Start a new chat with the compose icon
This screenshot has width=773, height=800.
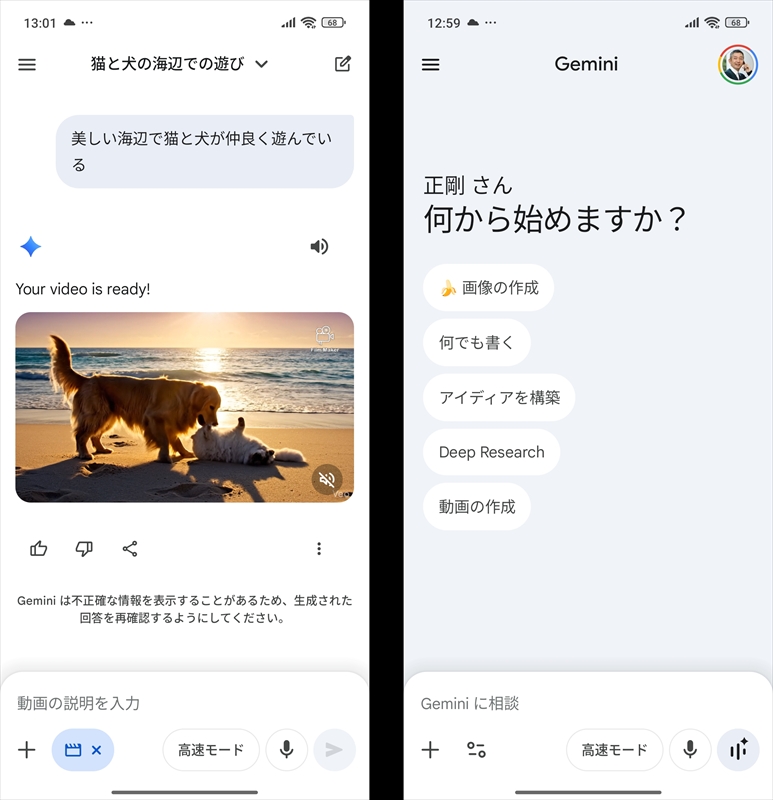point(343,64)
